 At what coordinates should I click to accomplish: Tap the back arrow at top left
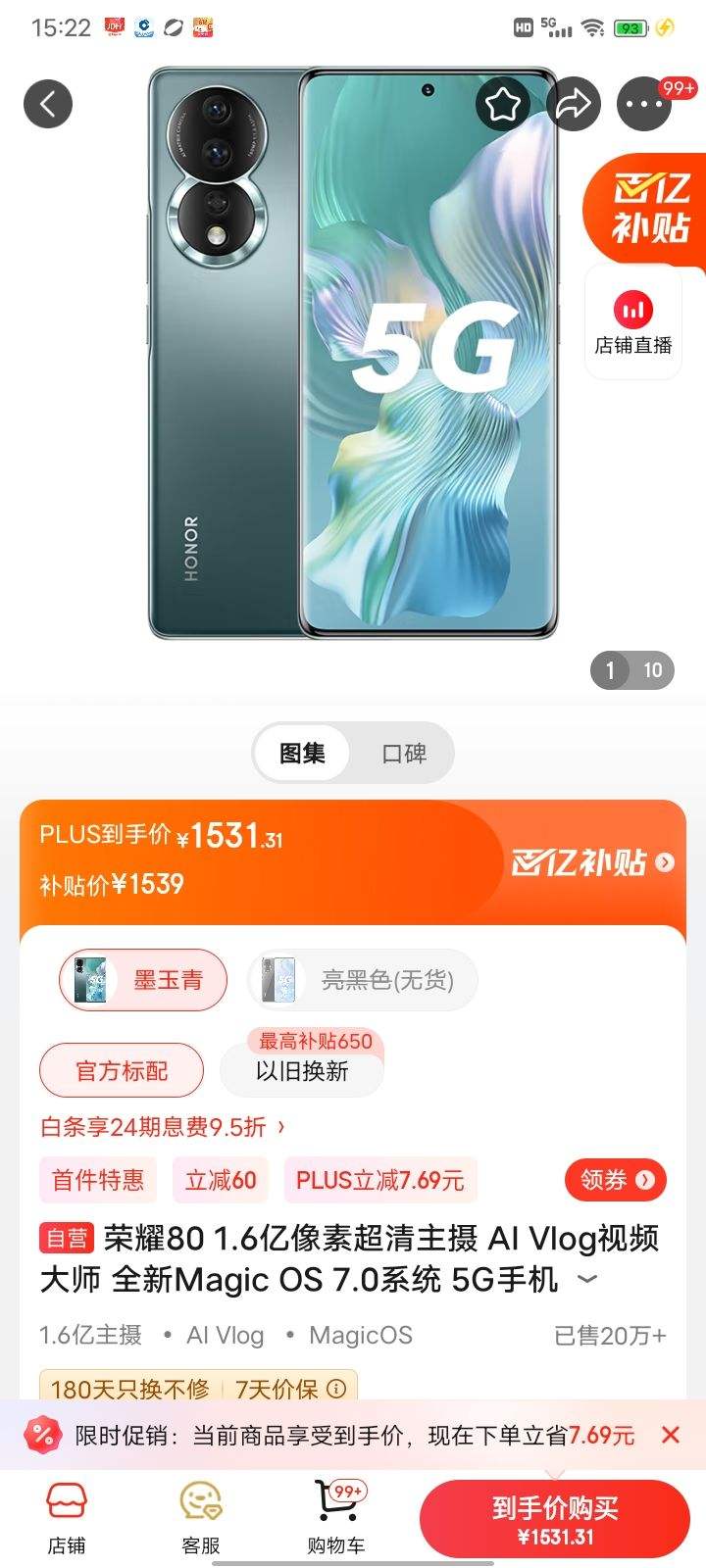click(48, 103)
